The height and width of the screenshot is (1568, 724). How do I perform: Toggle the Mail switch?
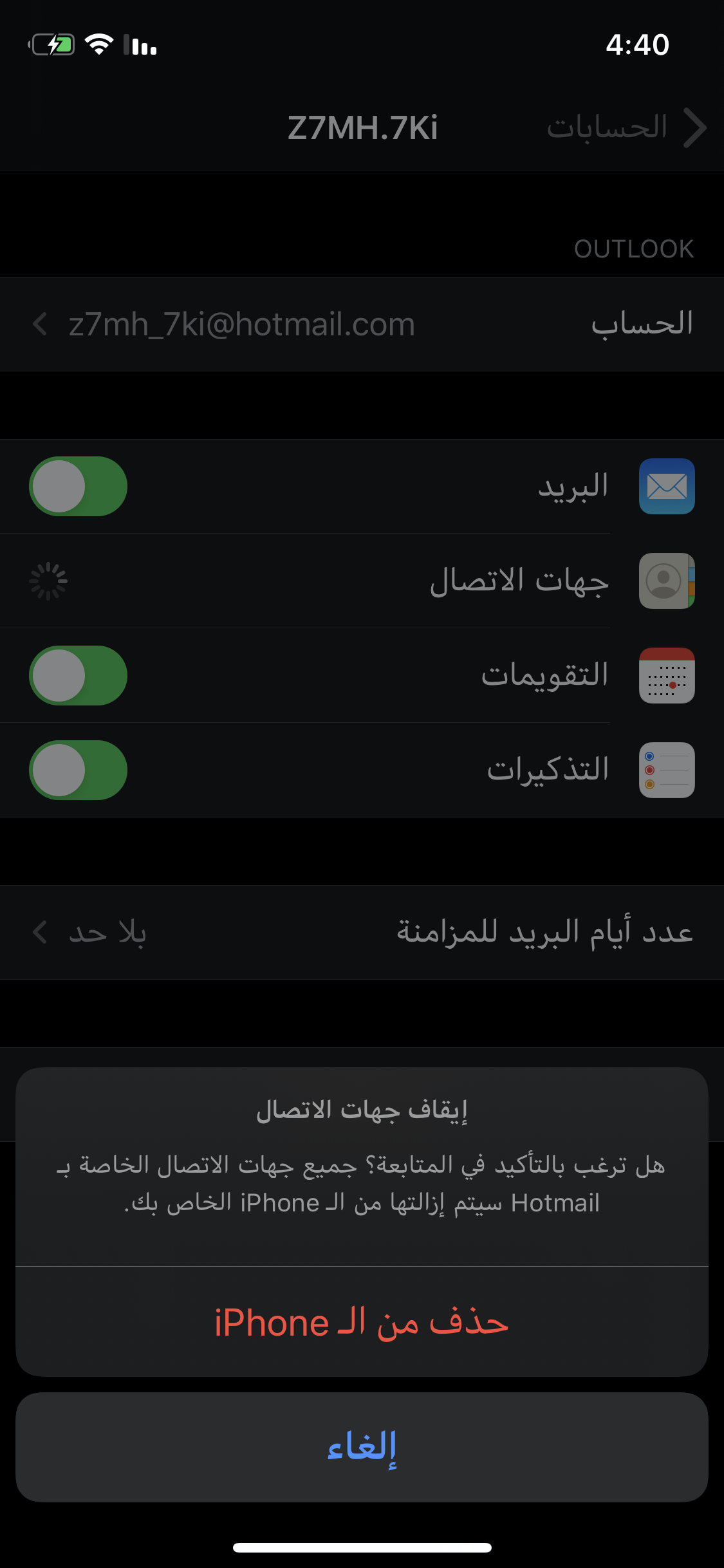tap(78, 486)
